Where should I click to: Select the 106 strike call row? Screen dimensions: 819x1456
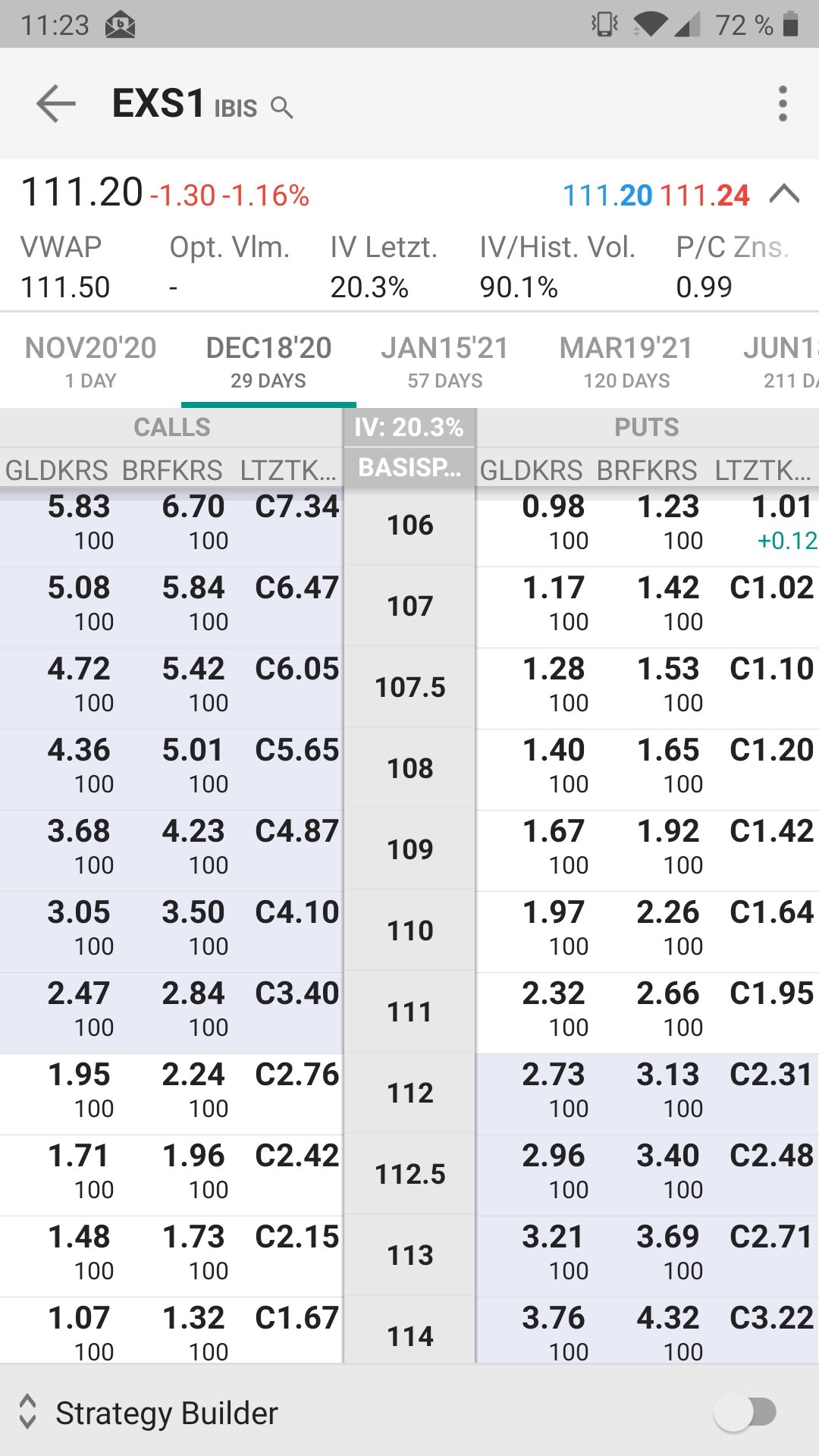click(171, 523)
